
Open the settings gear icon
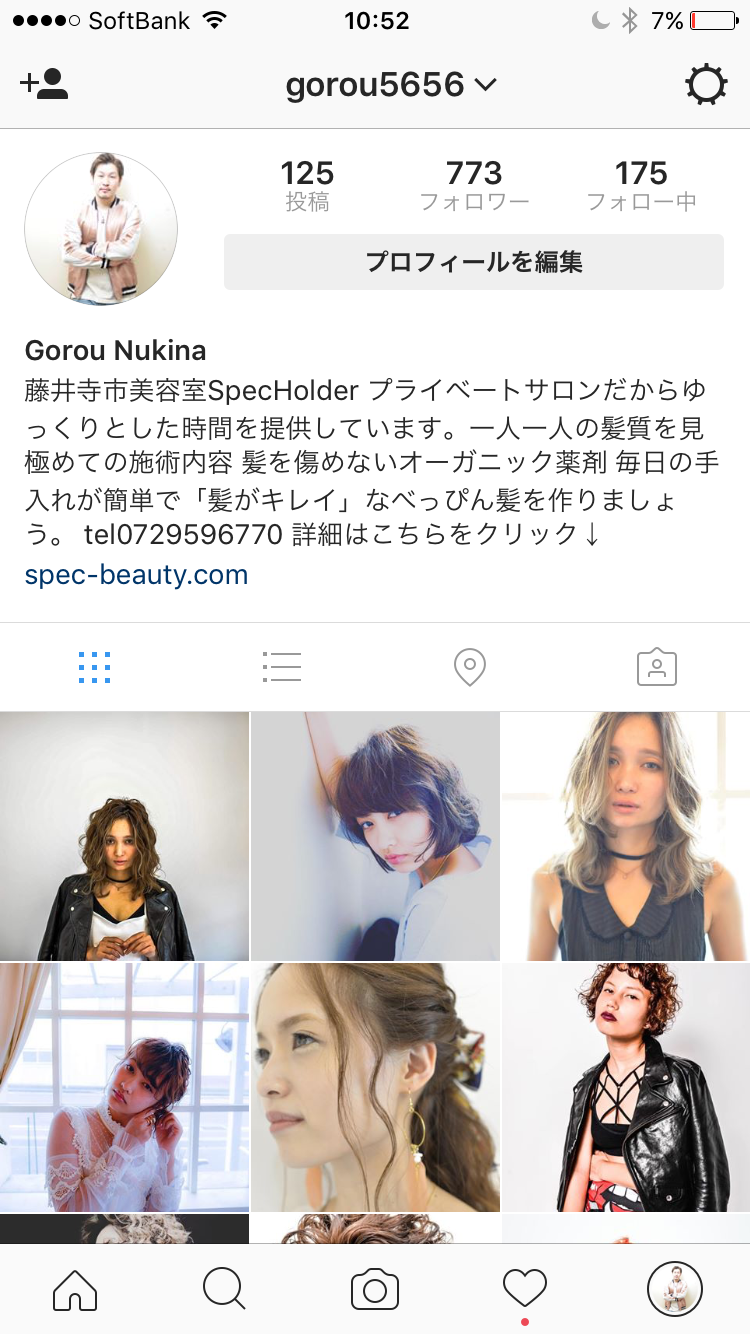706,85
